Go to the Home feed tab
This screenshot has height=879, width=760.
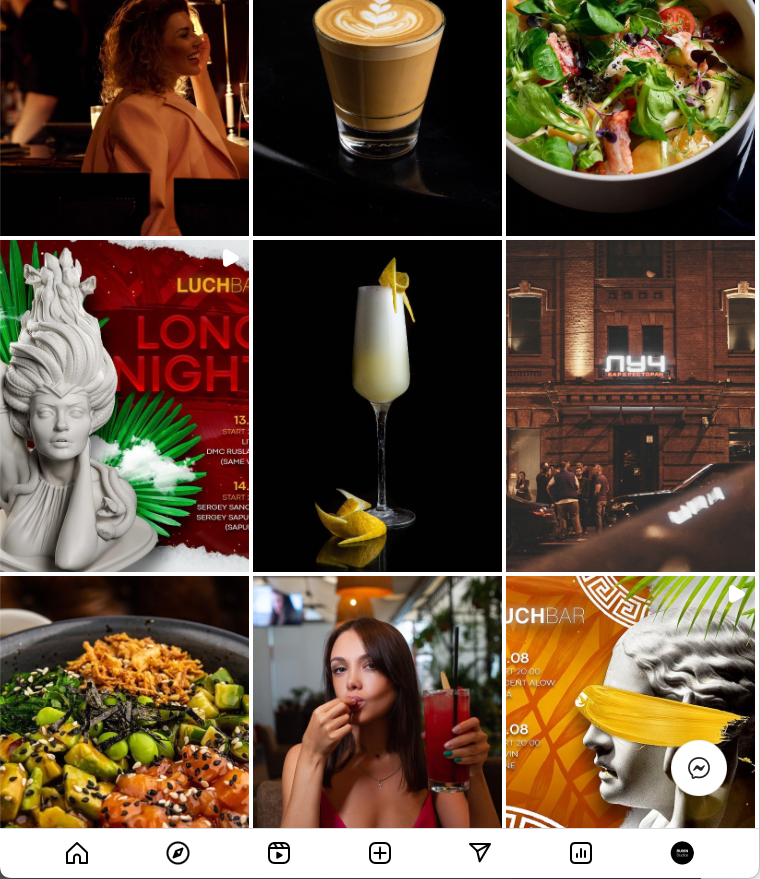coord(77,853)
